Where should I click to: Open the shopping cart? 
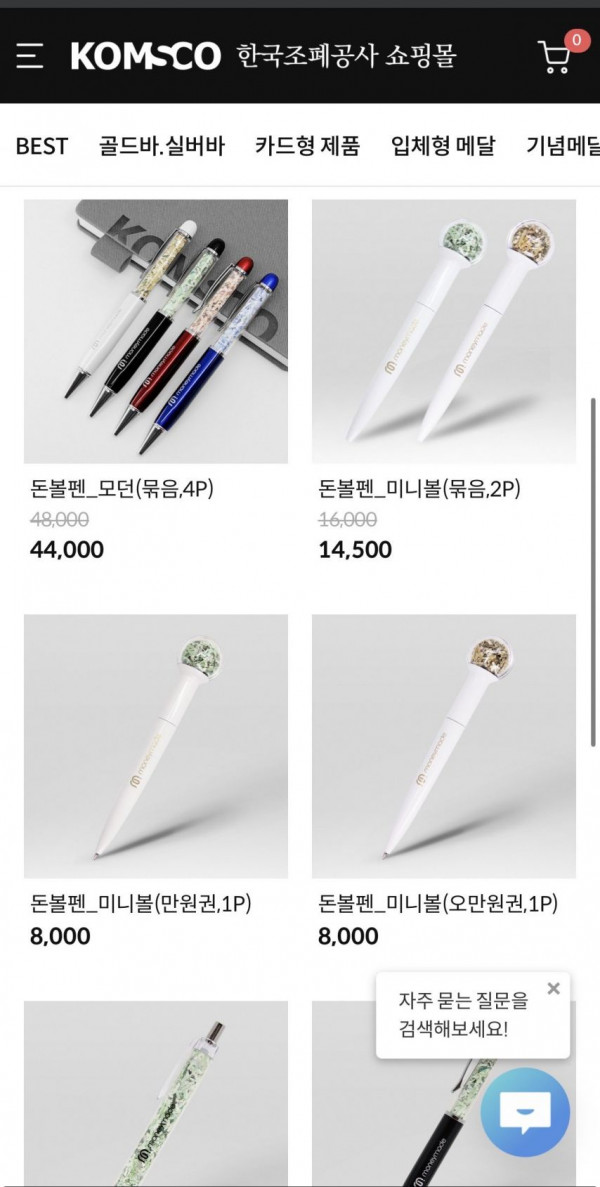click(555, 57)
